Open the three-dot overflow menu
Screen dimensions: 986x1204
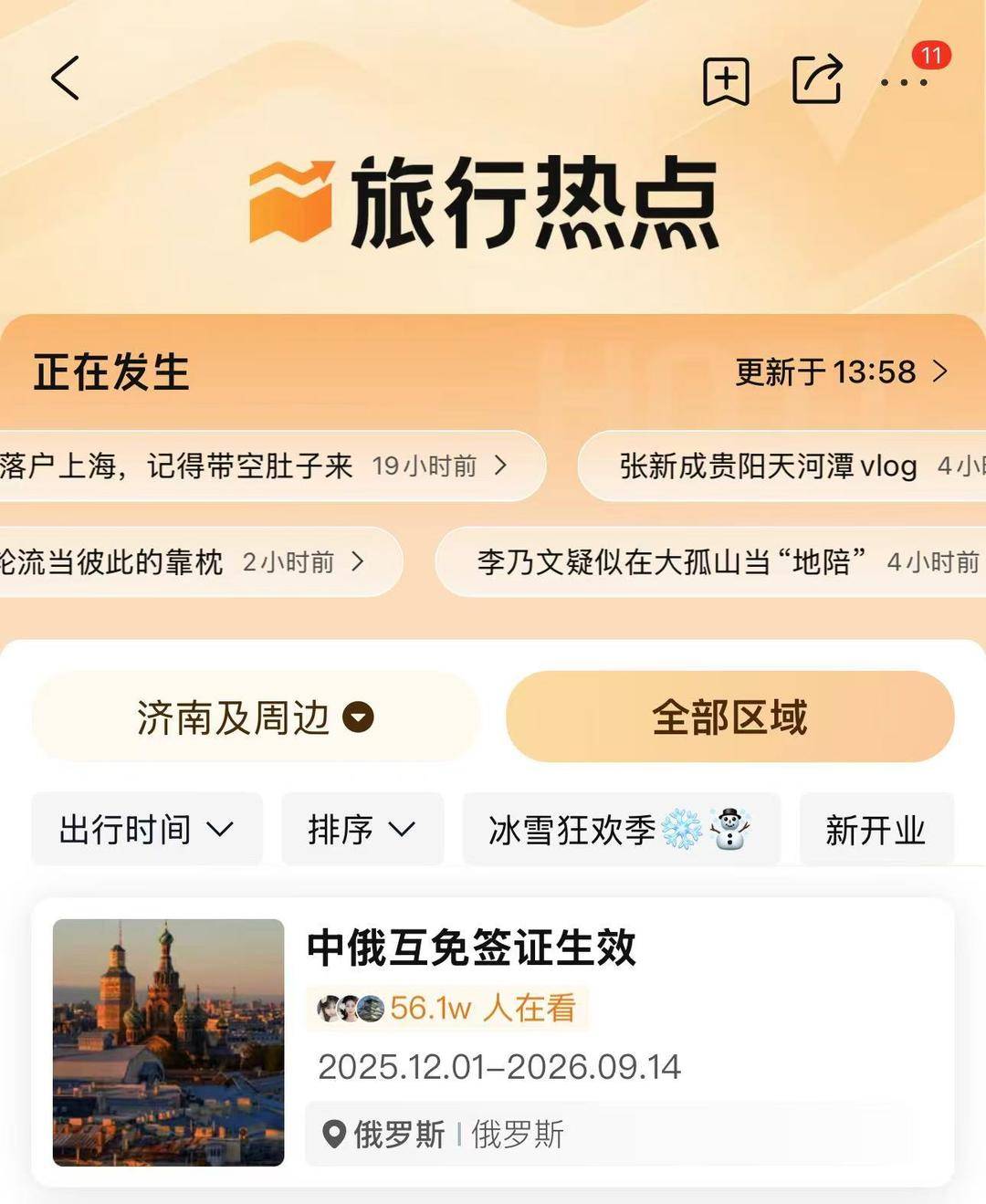pyautogui.click(x=904, y=82)
